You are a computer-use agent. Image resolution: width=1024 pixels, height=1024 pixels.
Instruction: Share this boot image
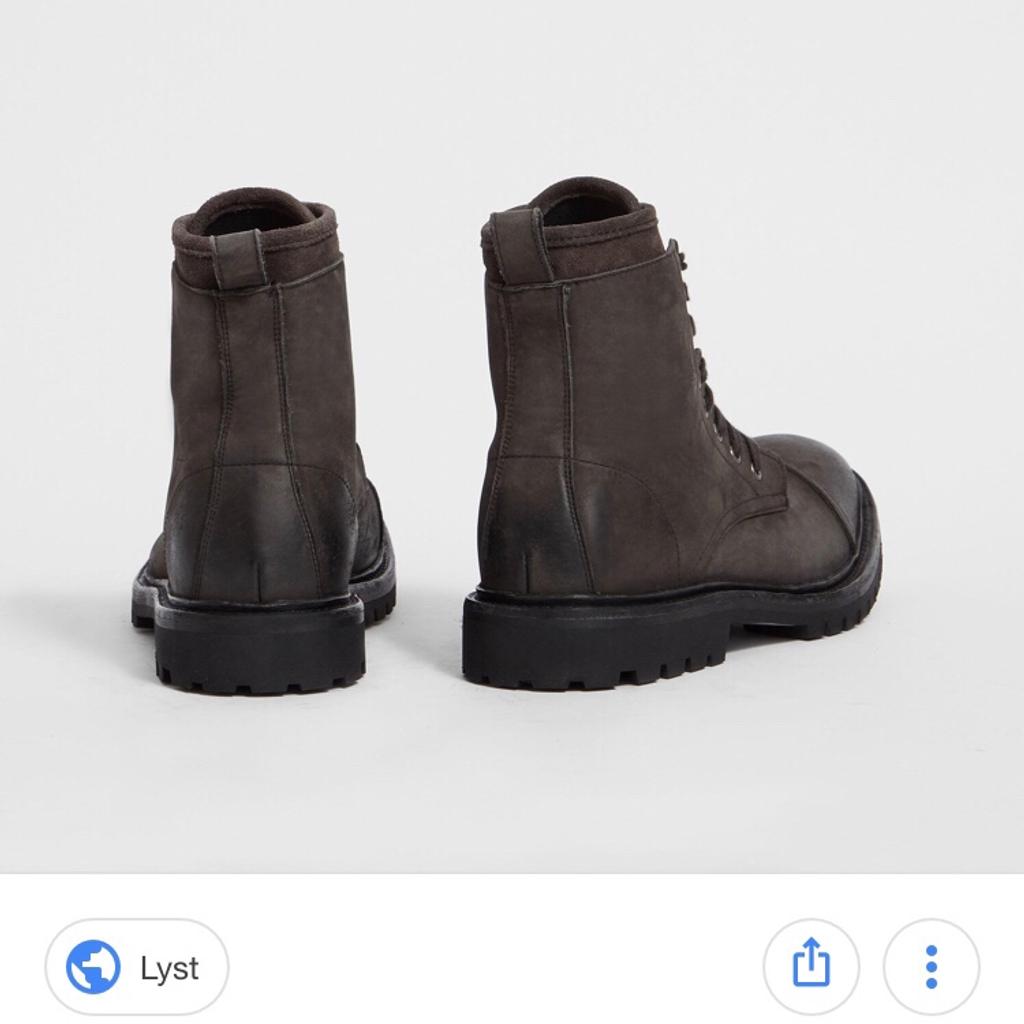[811, 967]
